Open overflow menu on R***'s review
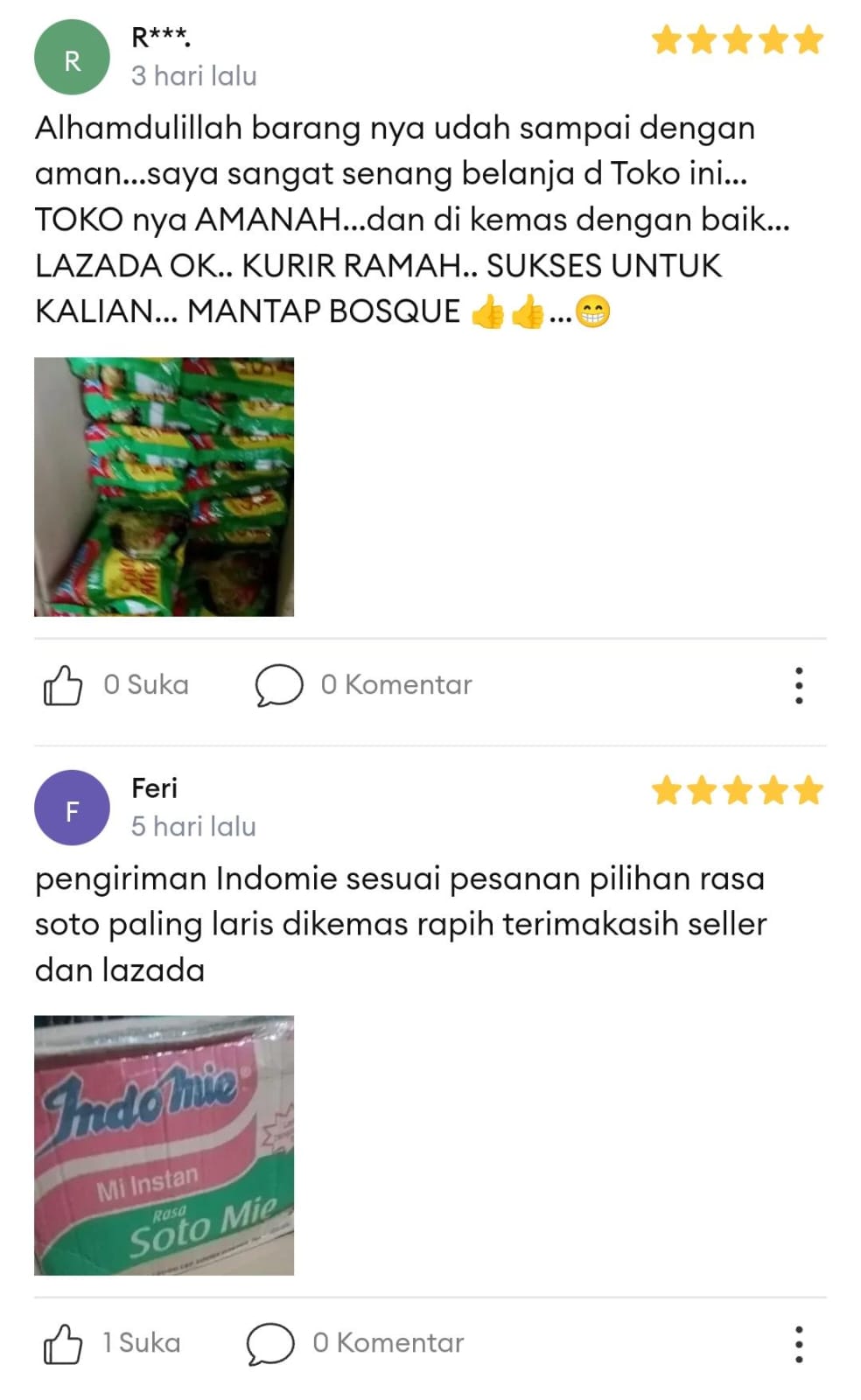The height and width of the screenshot is (1400, 861). pyautogui.click(x=799, y=685)
